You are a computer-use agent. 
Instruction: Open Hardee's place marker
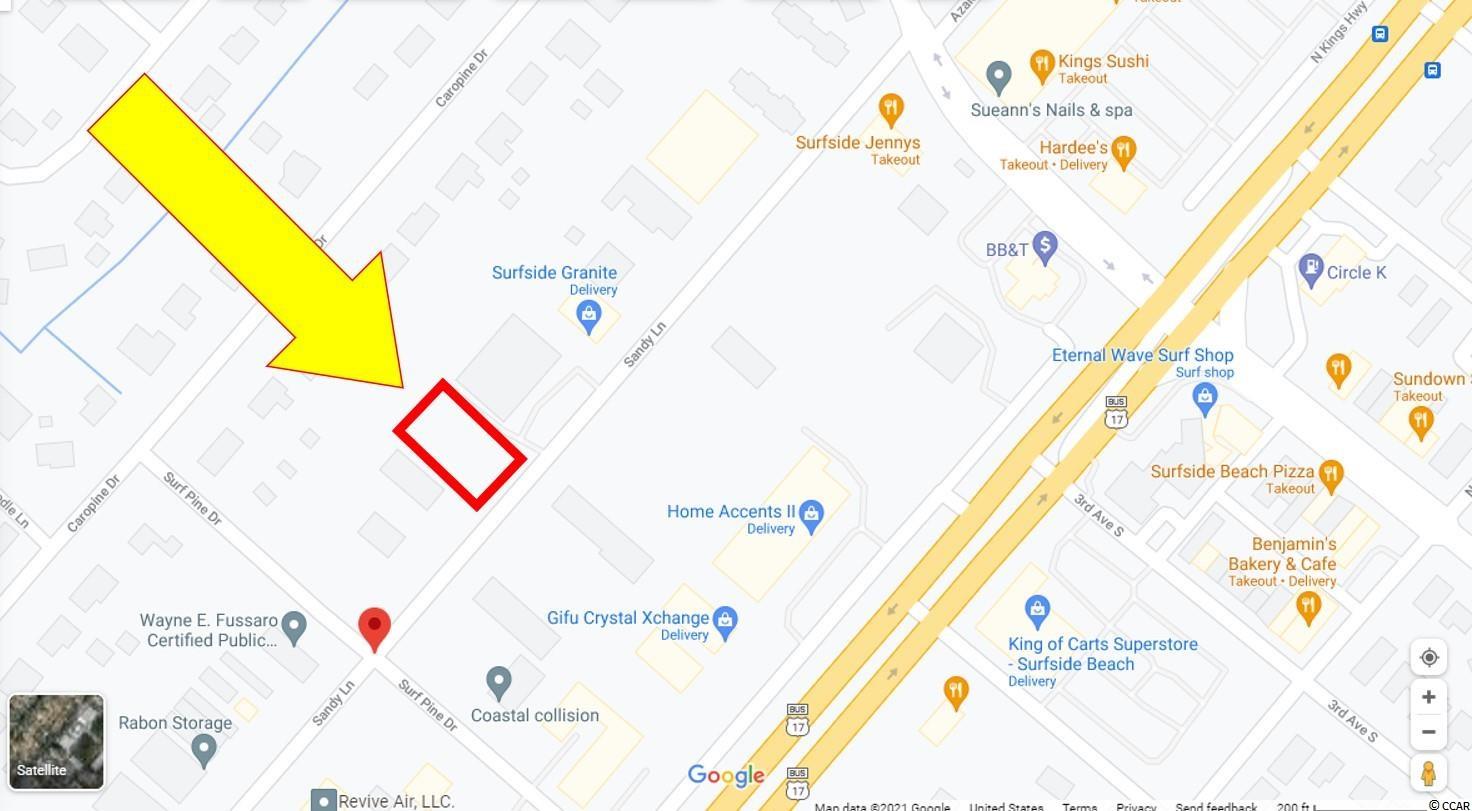(x=1123, y=152)
